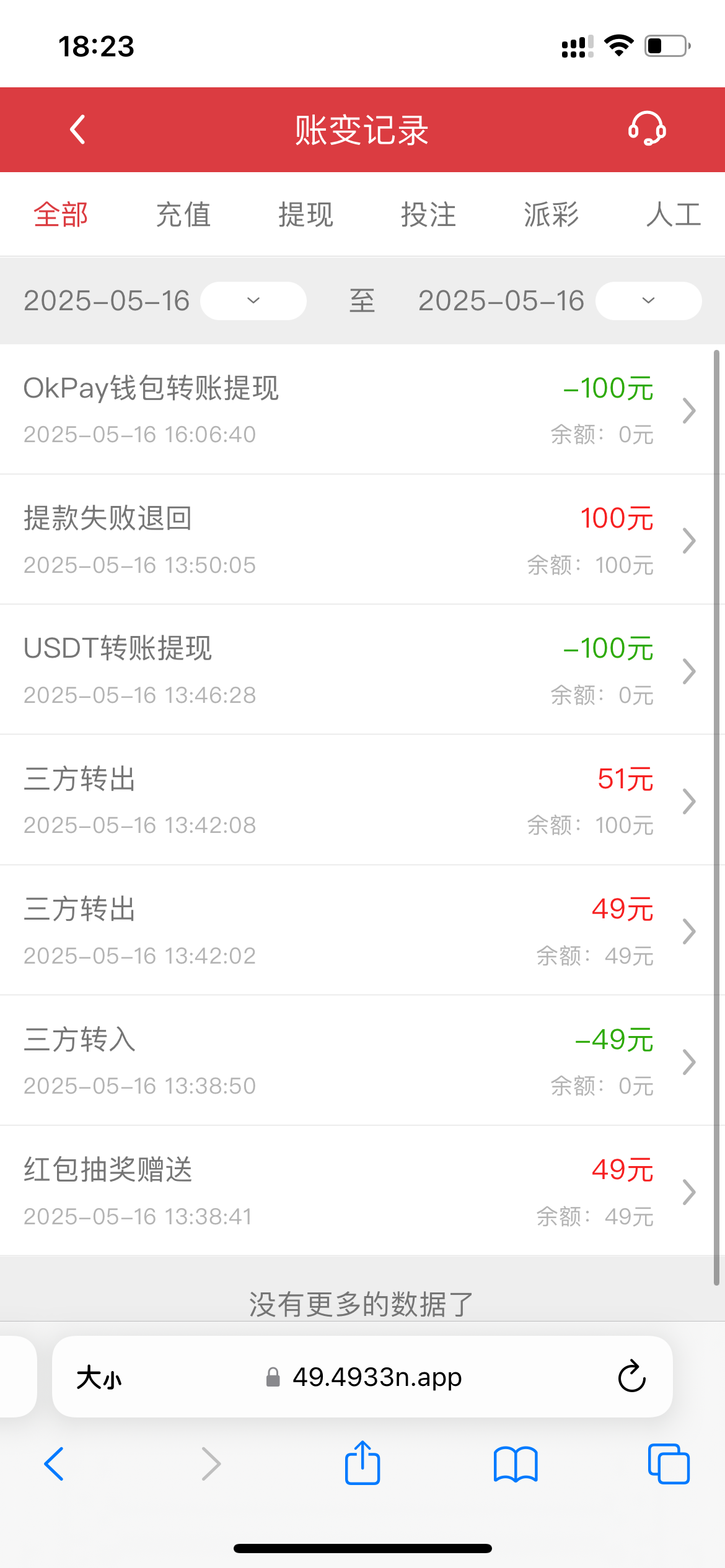This screenshot has width=725, height=1568.
Task: Open OkPay钱包转账提现 record details
Action: [359, 410]
